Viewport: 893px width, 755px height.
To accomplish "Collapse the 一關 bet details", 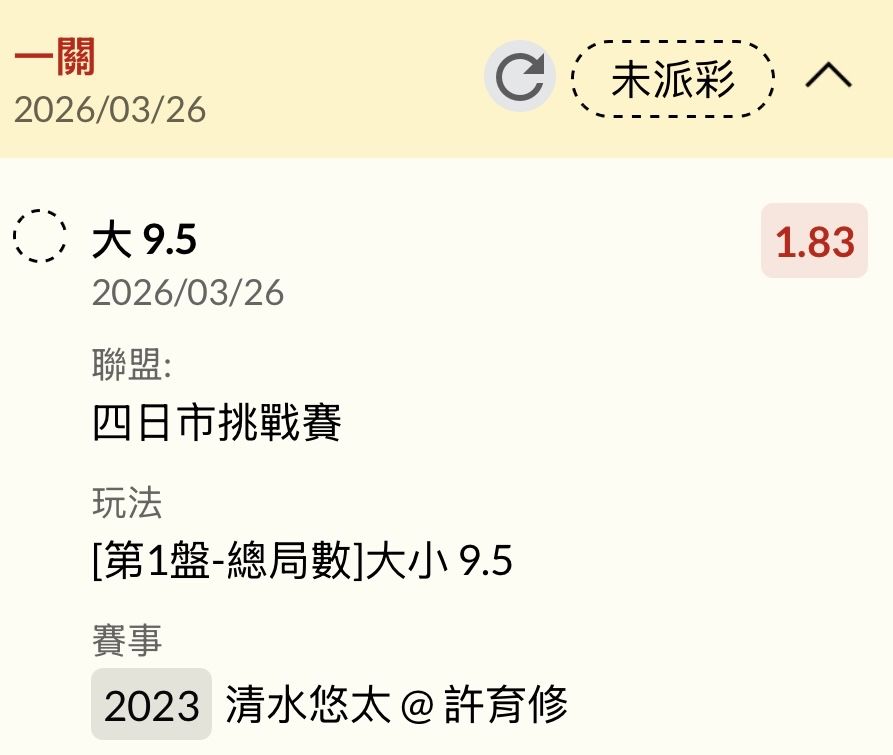I will [828, 77].
